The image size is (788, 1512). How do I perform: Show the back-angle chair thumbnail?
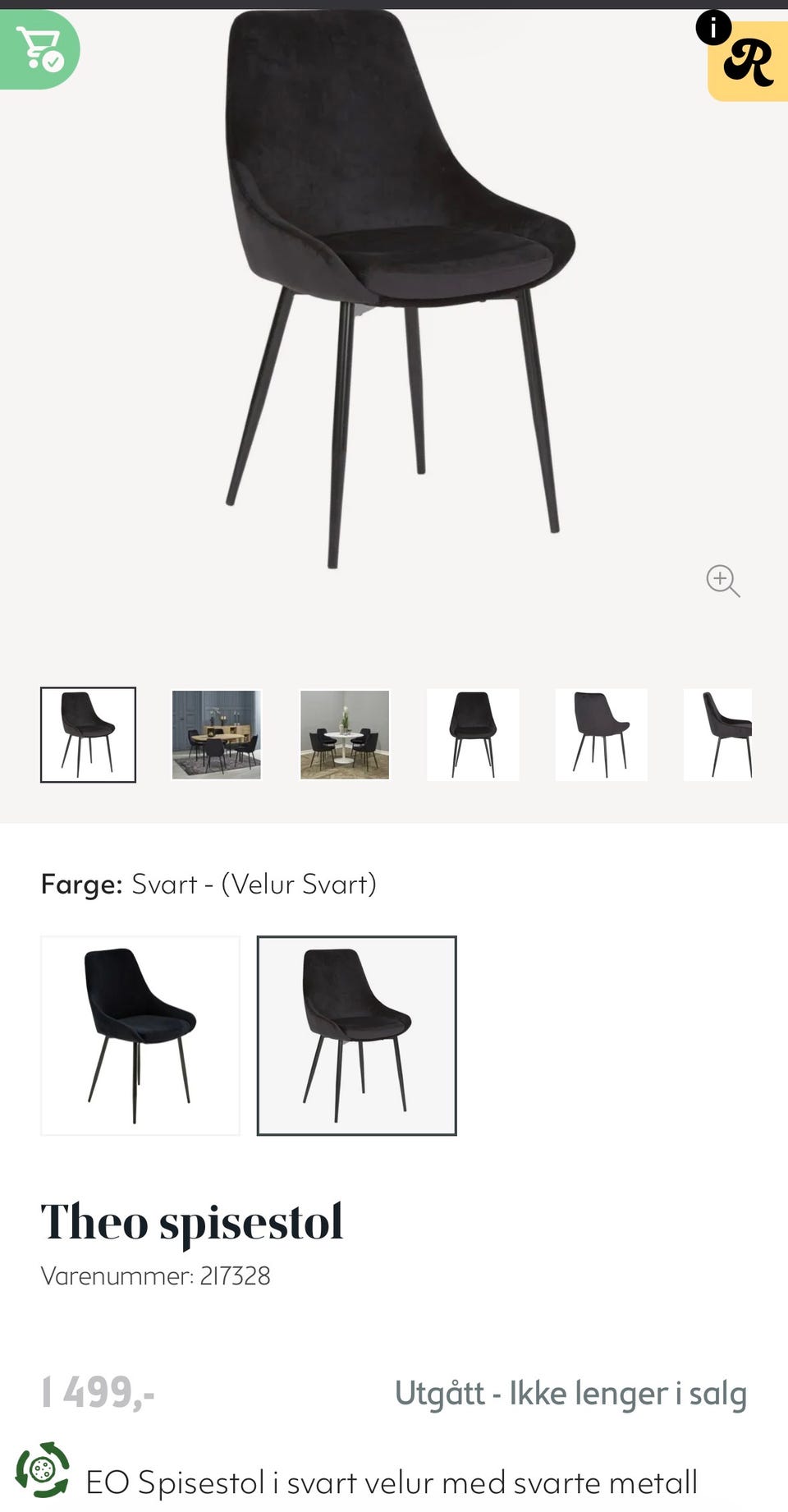point(601,734)
